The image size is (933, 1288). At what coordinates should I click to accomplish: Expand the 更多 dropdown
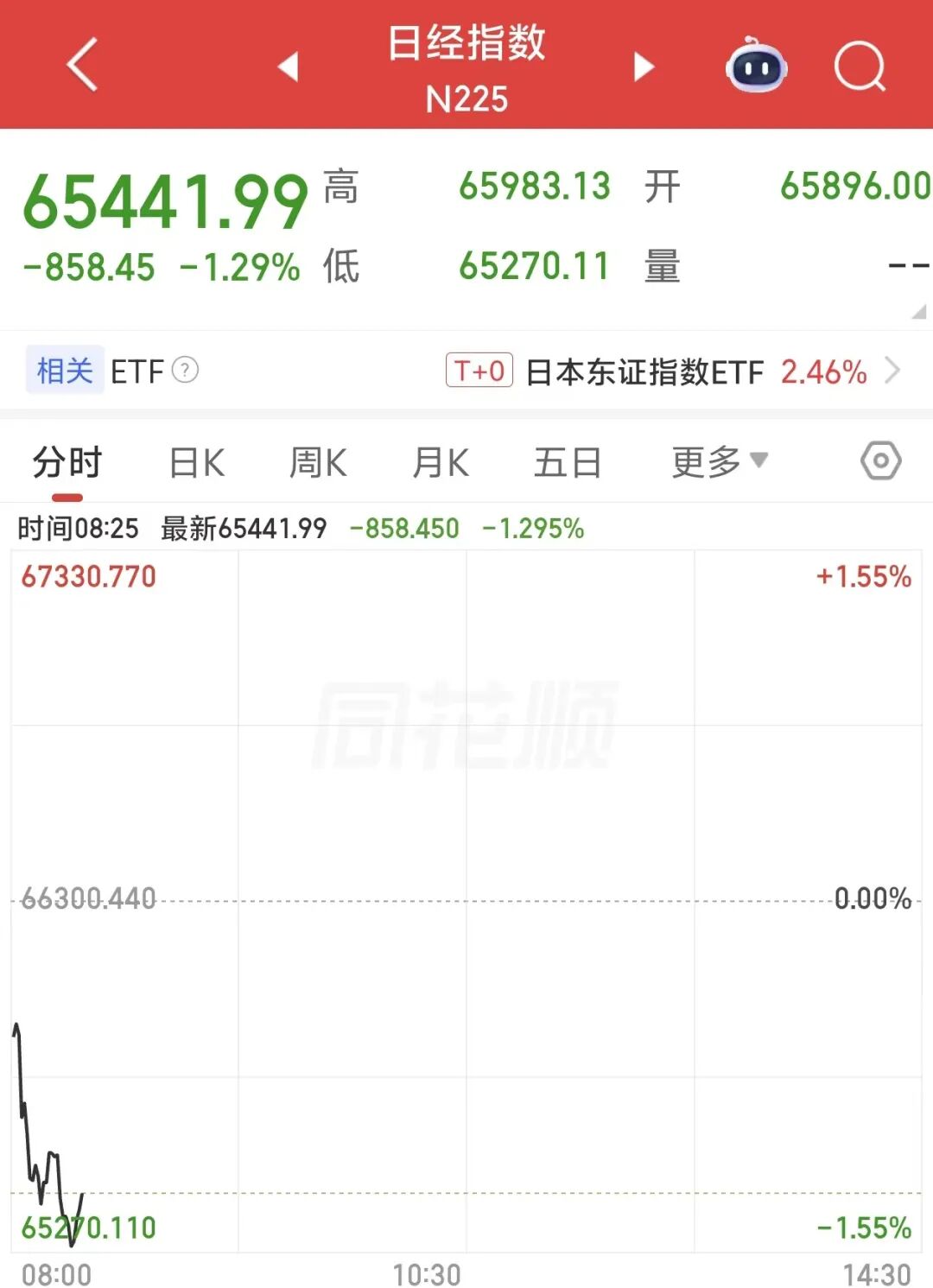[x=720, y=462]
